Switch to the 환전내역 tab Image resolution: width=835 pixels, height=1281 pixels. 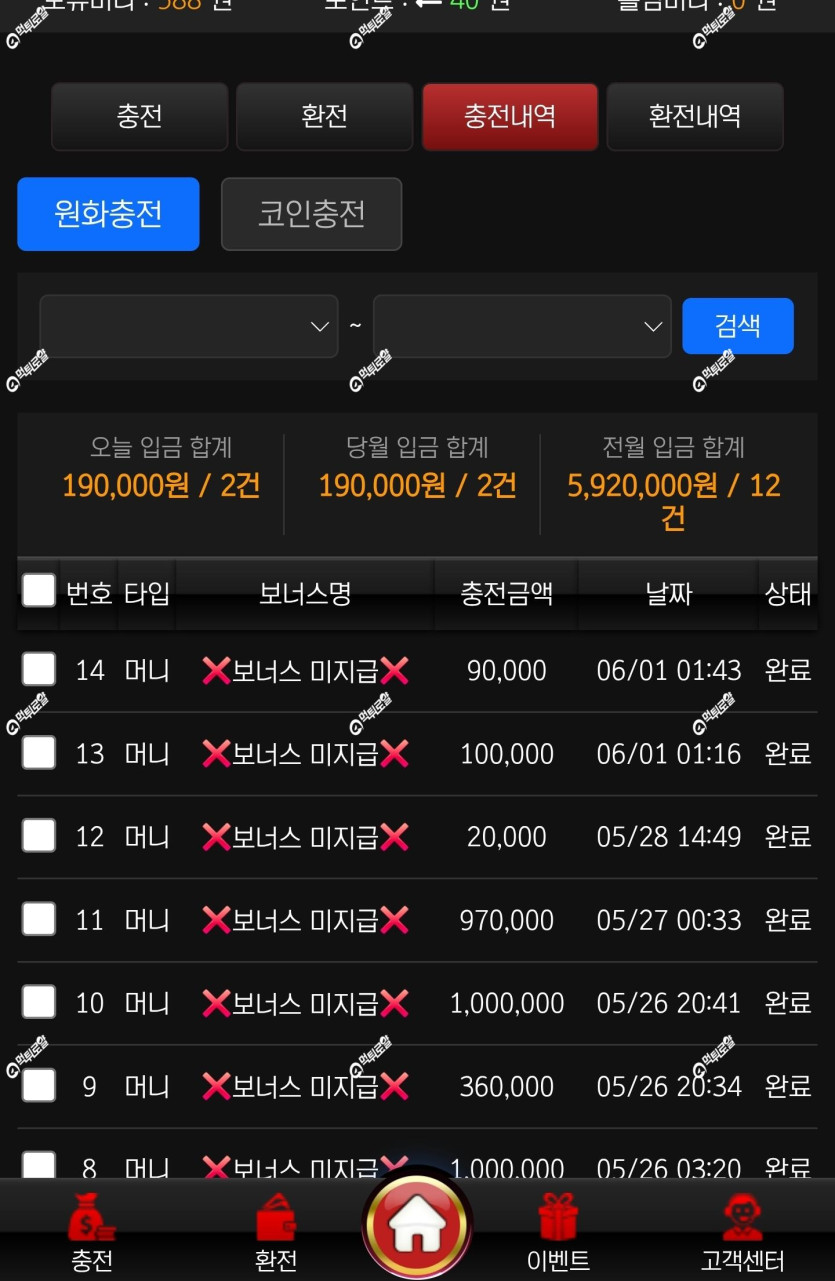[695, 117]
